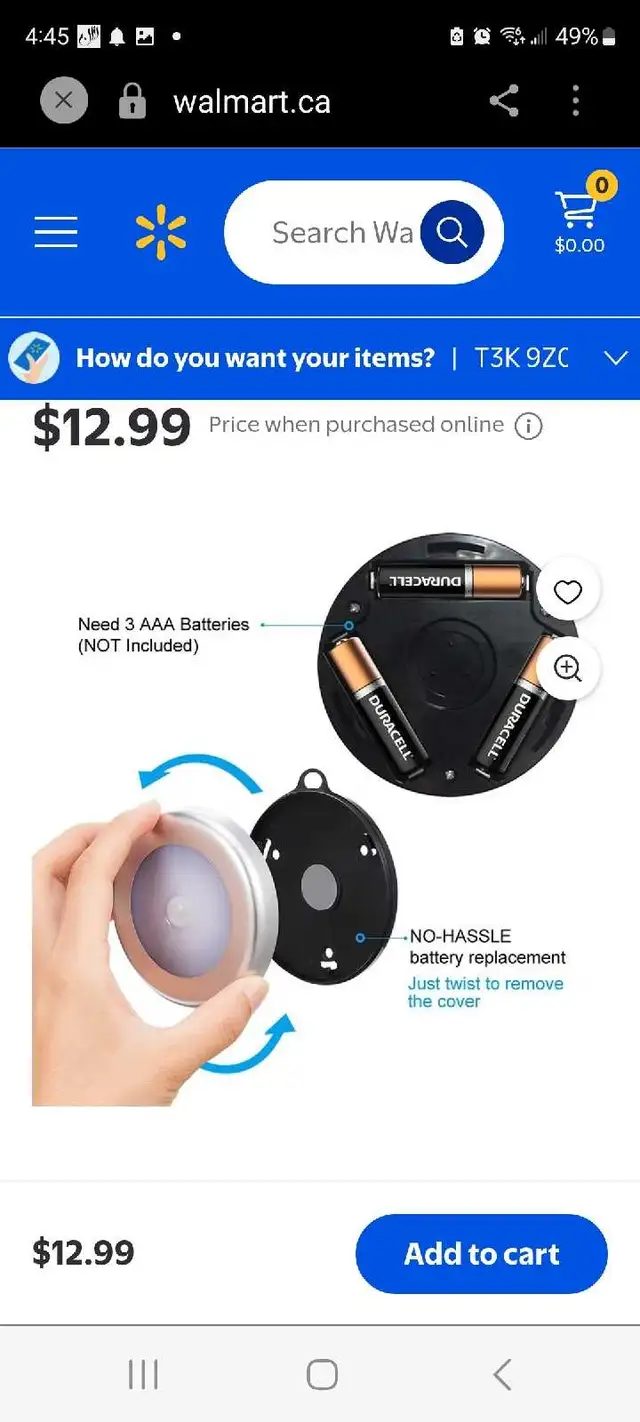Open recent apps from navigation bar

click(143, 1375)
